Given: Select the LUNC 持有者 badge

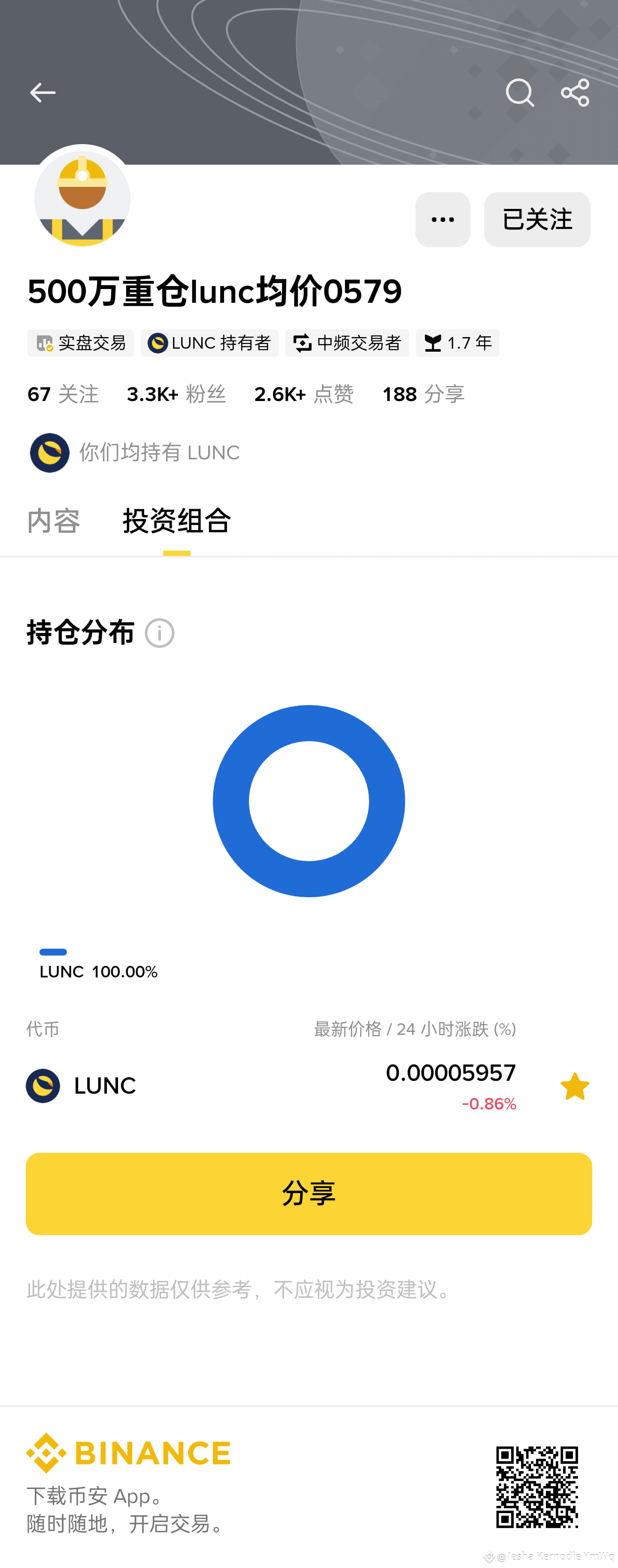Looking at the screenshot, I should pos(209,343).
